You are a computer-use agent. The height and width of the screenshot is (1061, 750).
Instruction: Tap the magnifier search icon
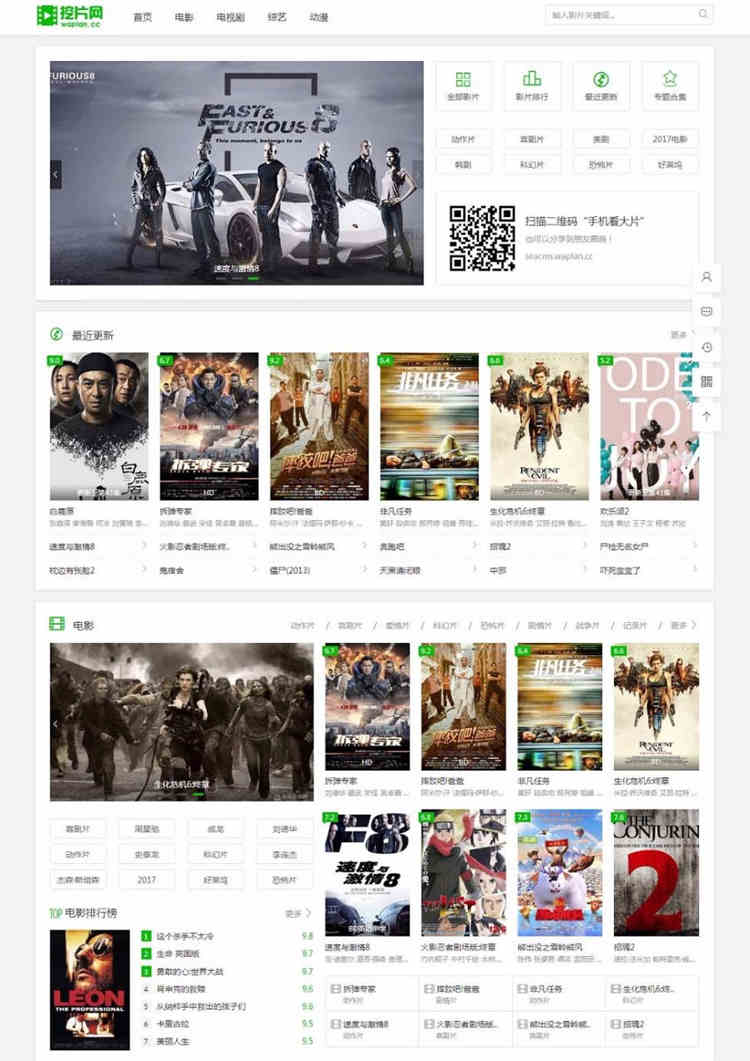[x=703, y=15]
